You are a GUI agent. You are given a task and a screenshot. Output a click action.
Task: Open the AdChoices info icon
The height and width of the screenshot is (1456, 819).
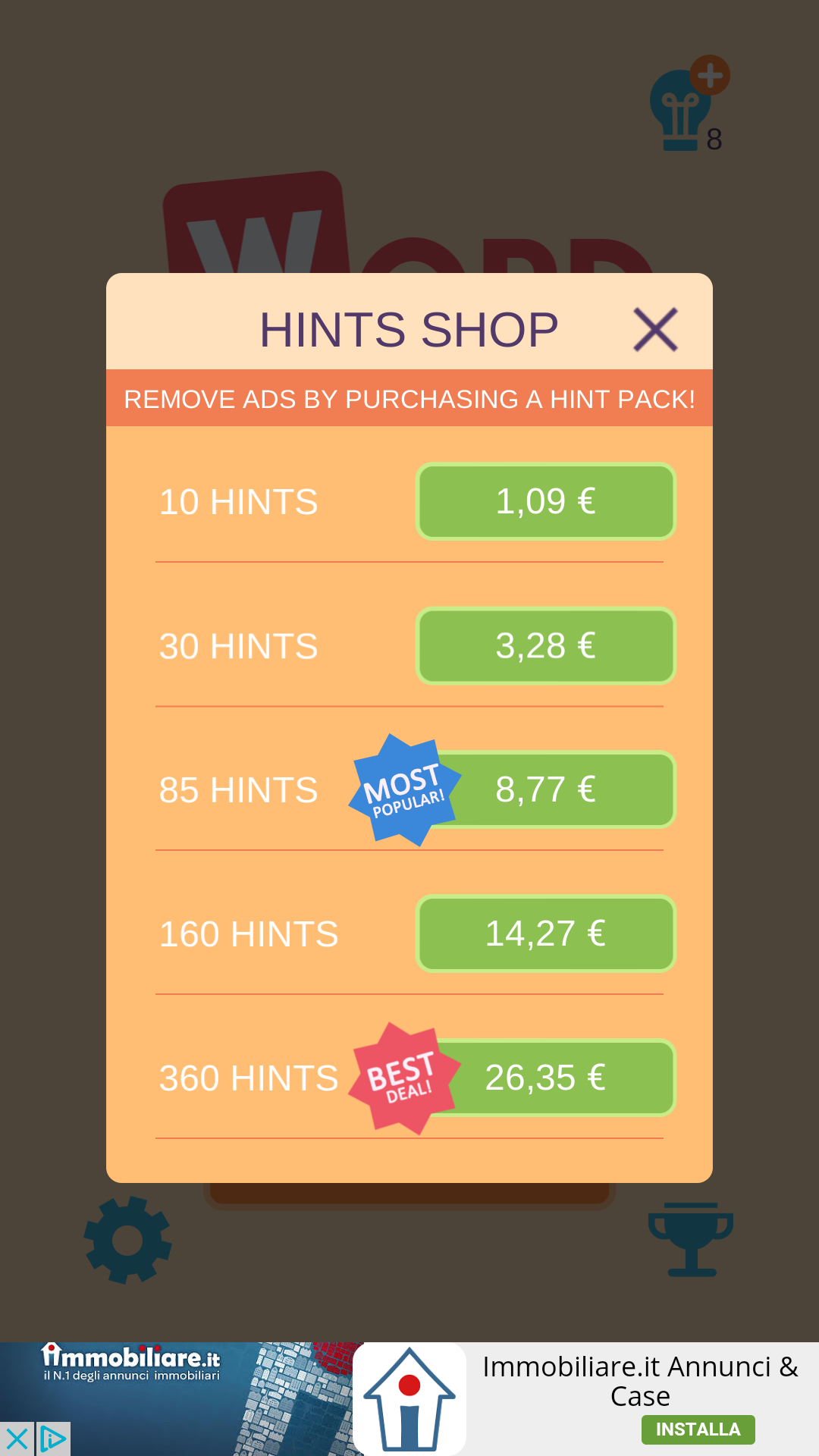[x=53, y=1439]
